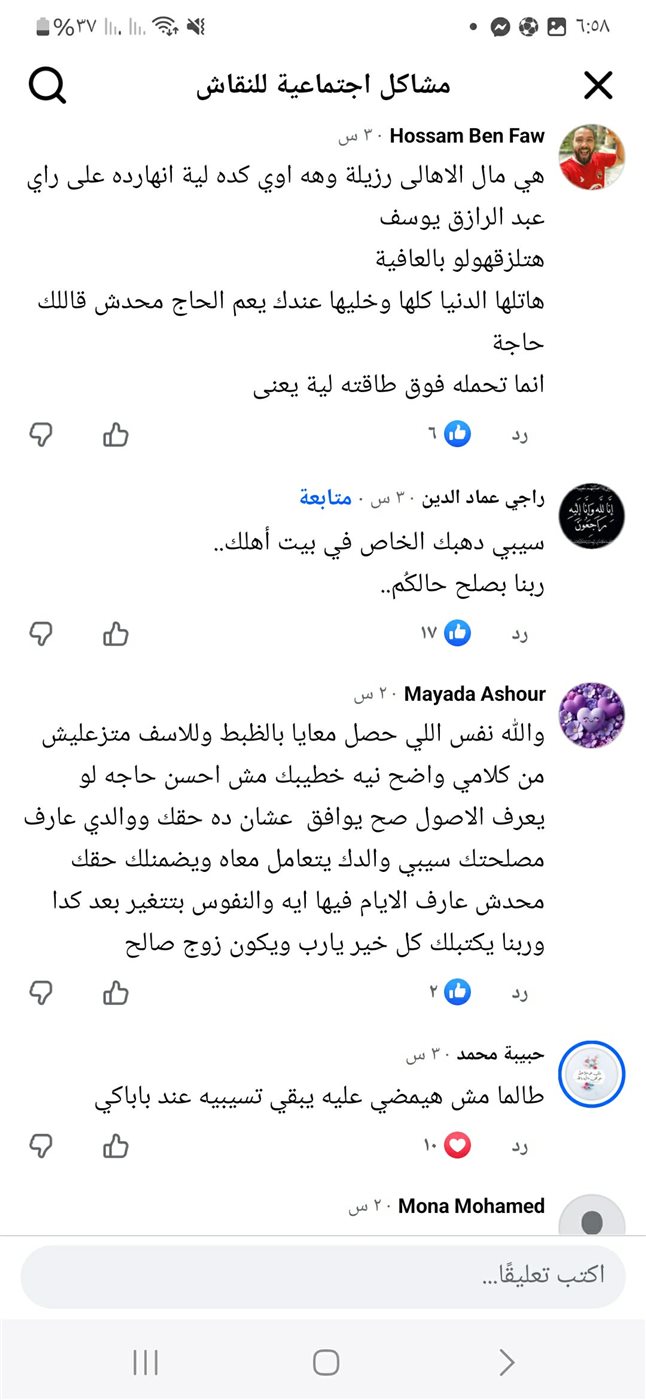Like راجي عماد الدين's comment
The width and height of the screenshot is (646, 1400).
tap(116, 633)
